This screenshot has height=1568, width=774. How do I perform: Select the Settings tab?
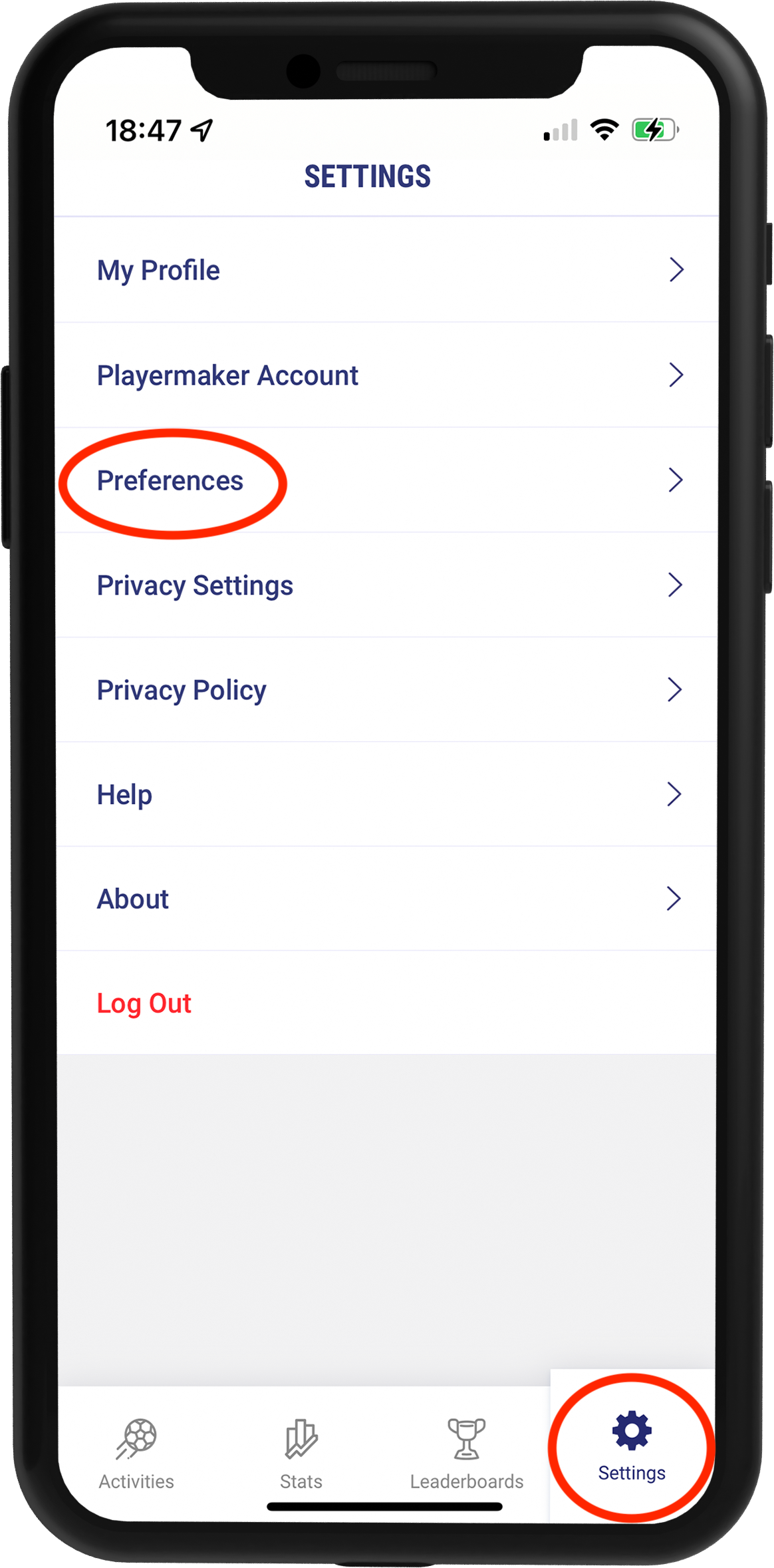(x=631, y=1447)
